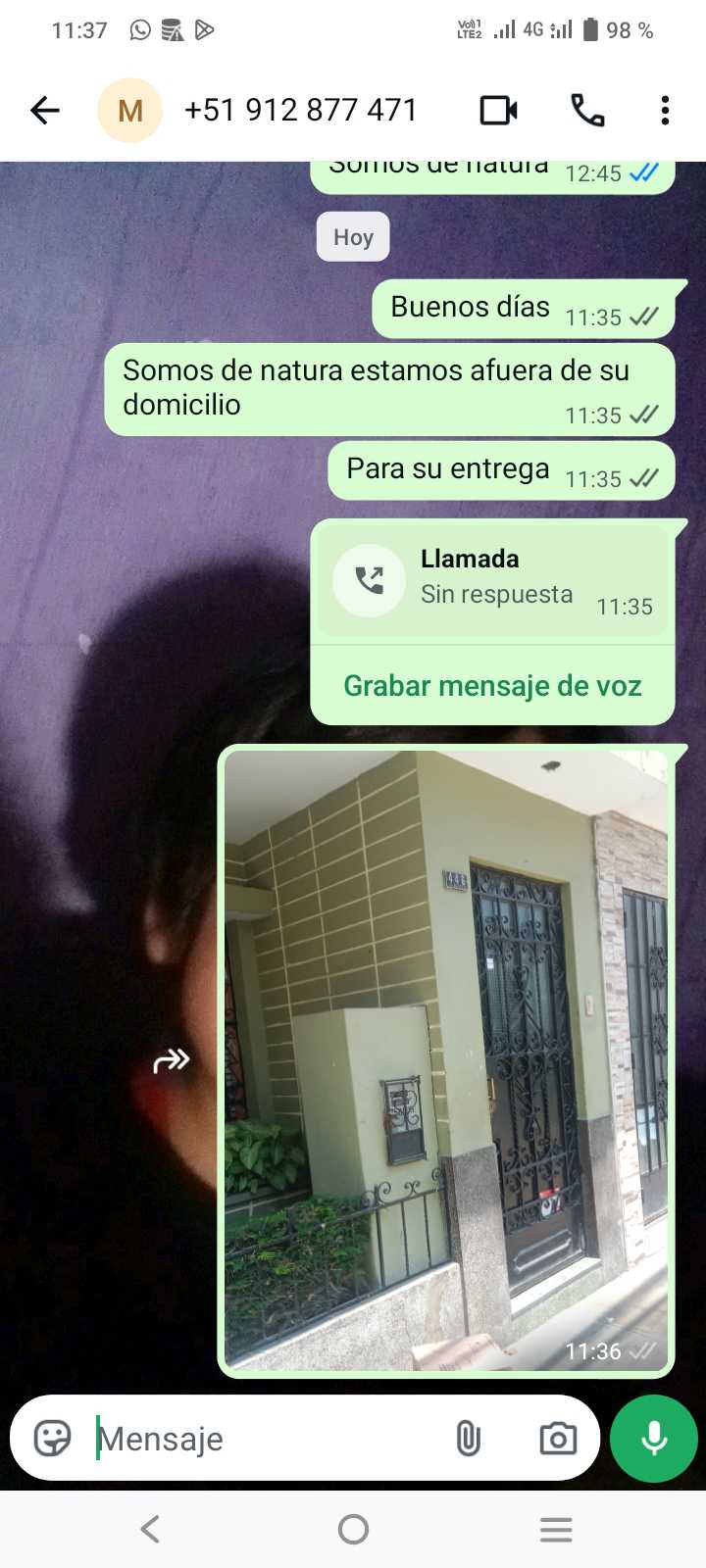Open the recent apps view

(556, 1529)
